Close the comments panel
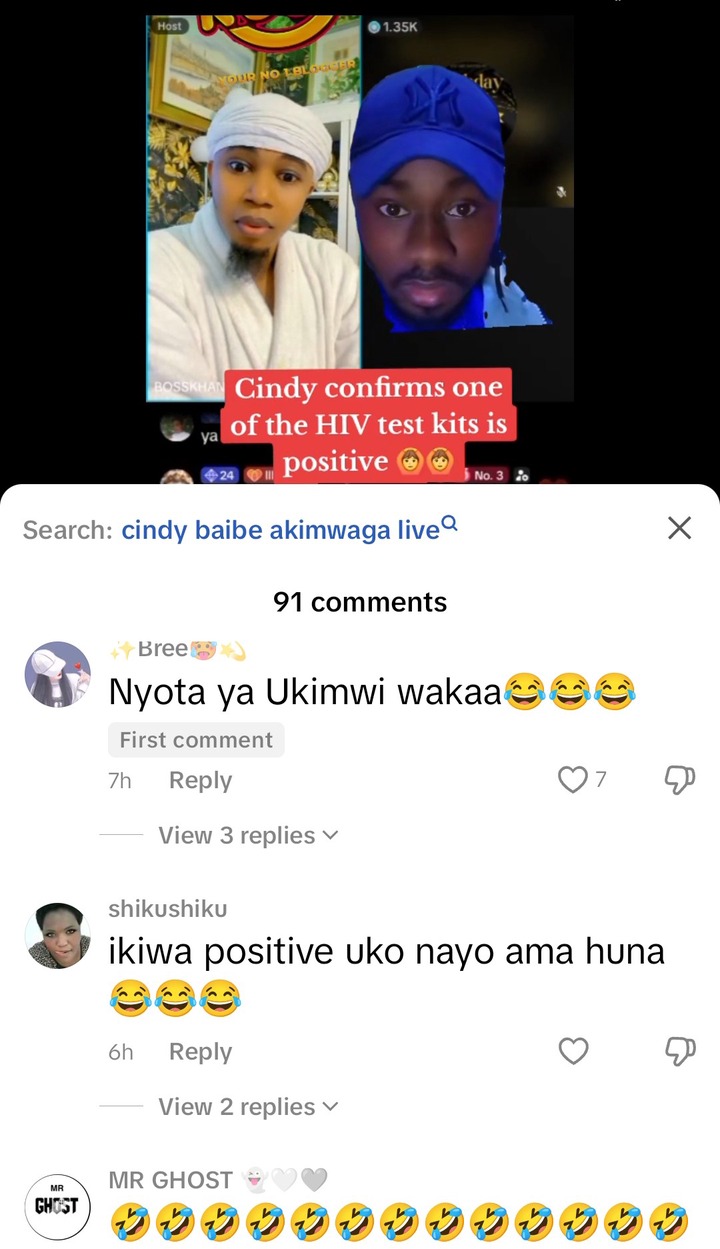This screenshot has height=1249, width=720. pyautogui.click(x=679, y=528)
